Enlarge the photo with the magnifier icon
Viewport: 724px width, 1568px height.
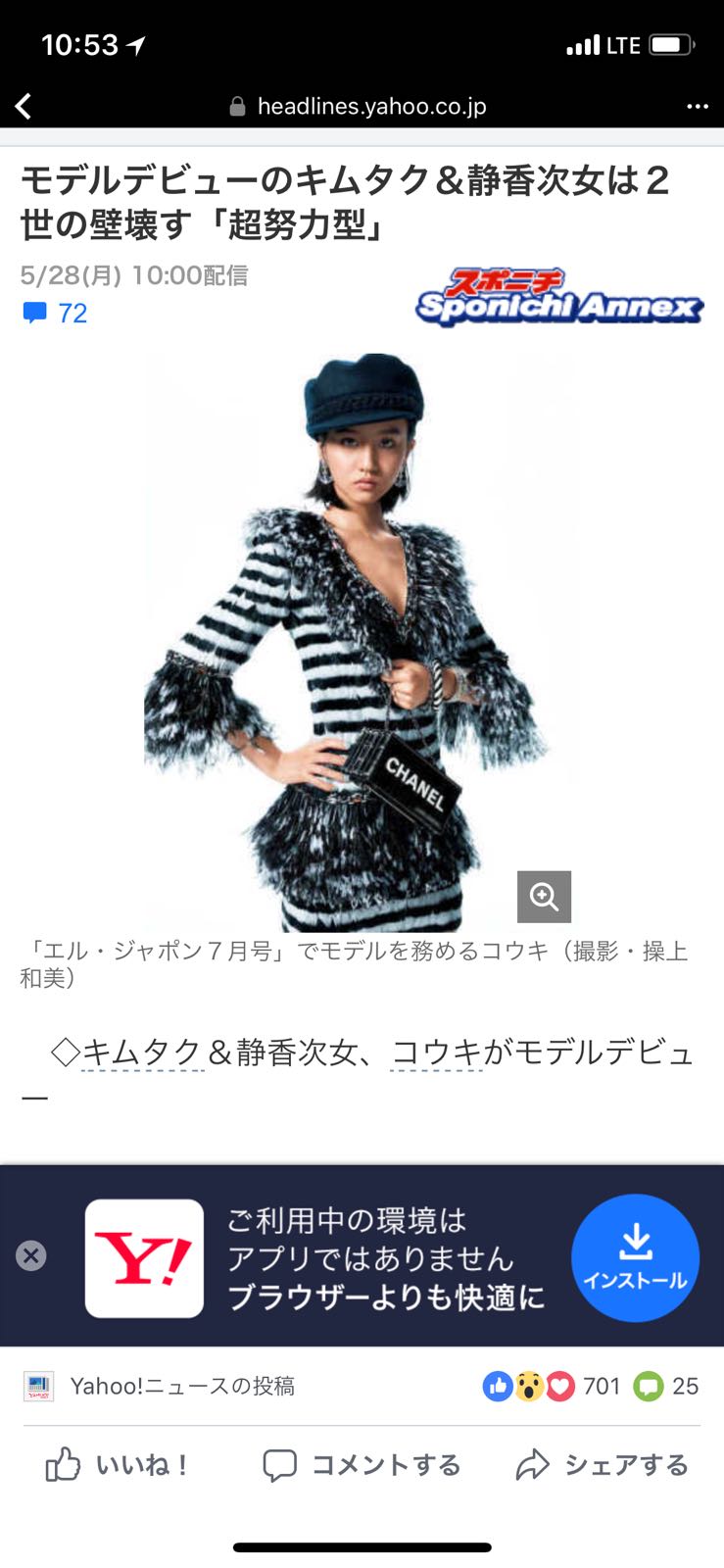point(544,896)
